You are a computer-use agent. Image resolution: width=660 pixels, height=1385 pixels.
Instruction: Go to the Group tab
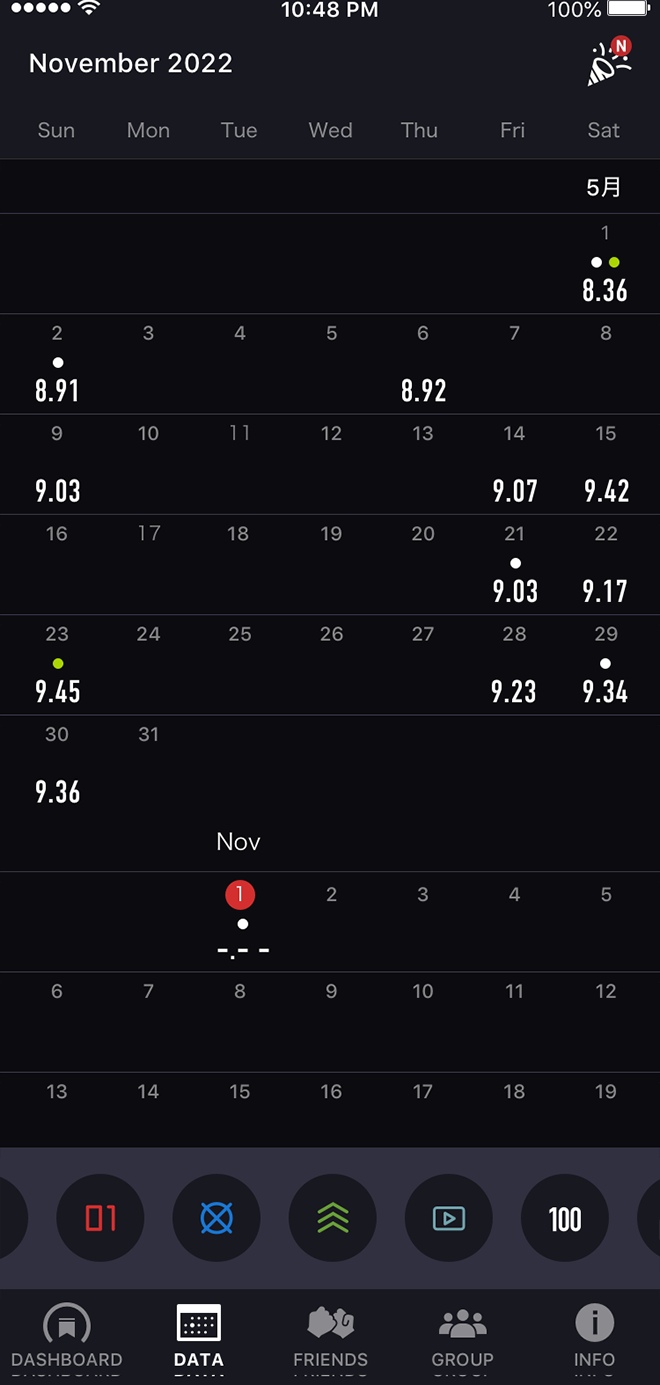coord(462,1336)
